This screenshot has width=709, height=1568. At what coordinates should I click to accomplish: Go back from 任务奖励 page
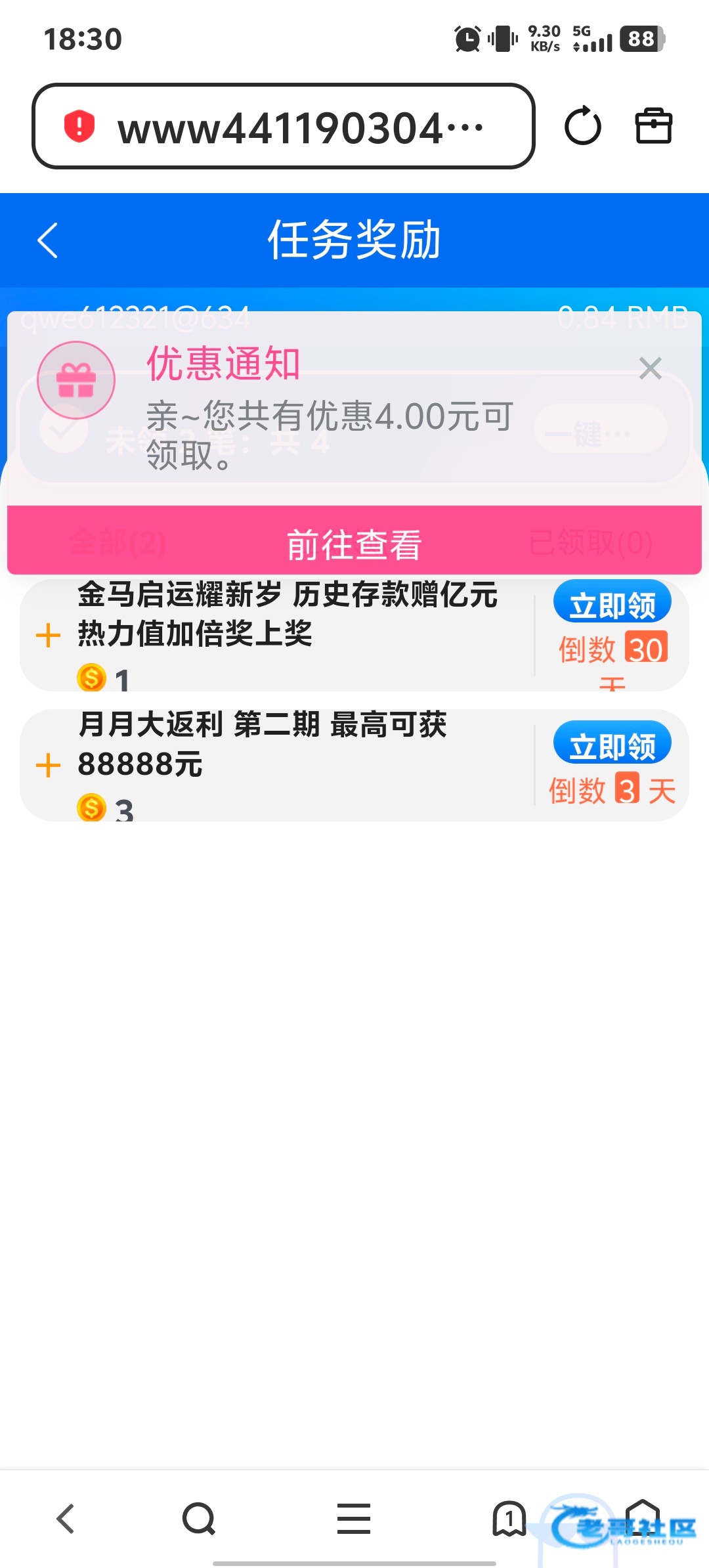pyautogui.click(x=48, y=240)
